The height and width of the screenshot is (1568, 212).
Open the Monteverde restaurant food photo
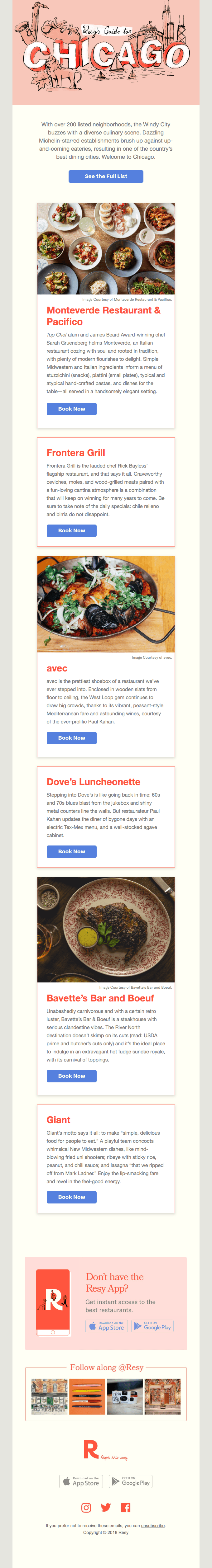tap(106, 249)
